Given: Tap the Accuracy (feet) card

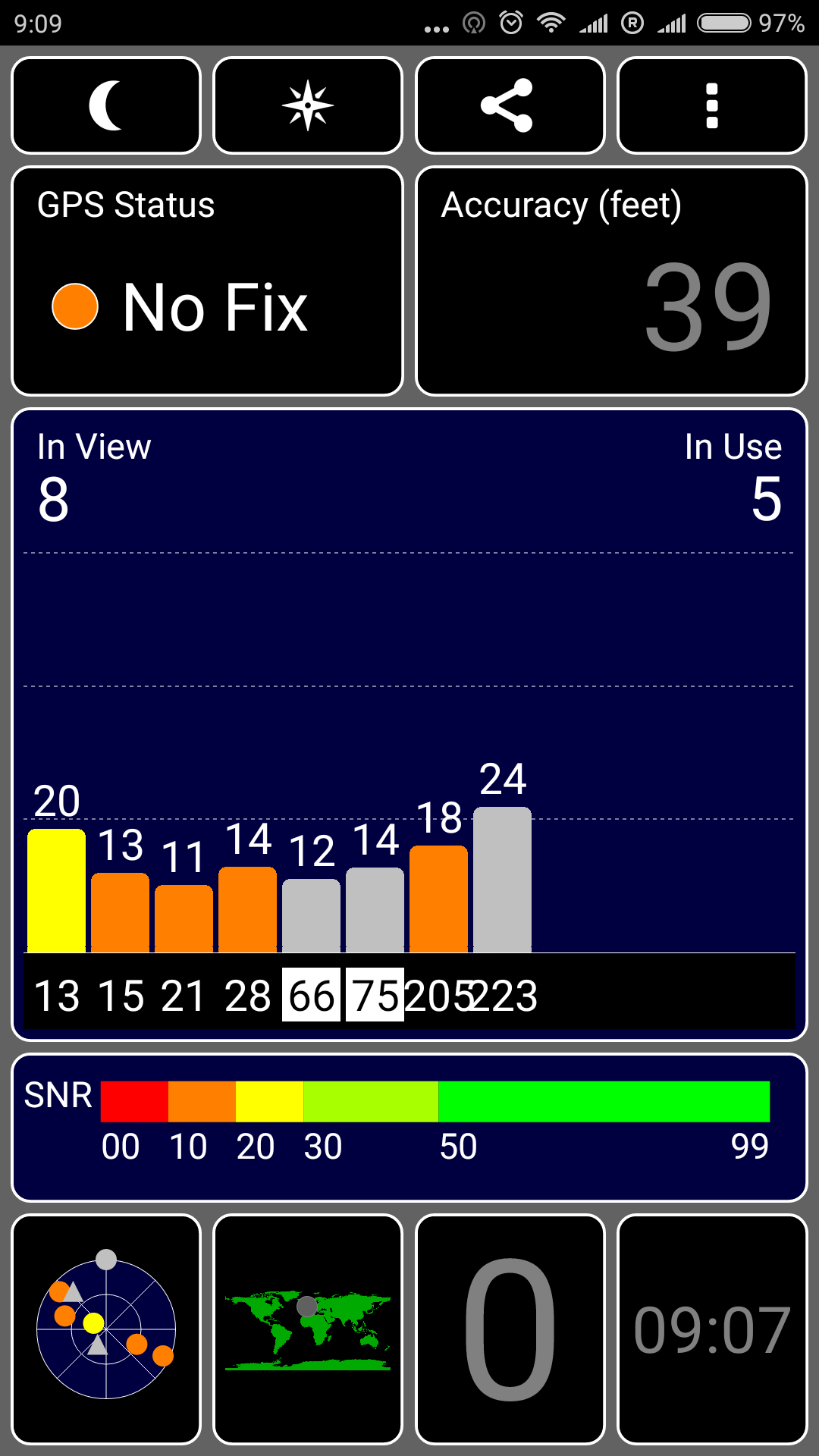Looking at the screenshot, I should [x=611, y=281].
